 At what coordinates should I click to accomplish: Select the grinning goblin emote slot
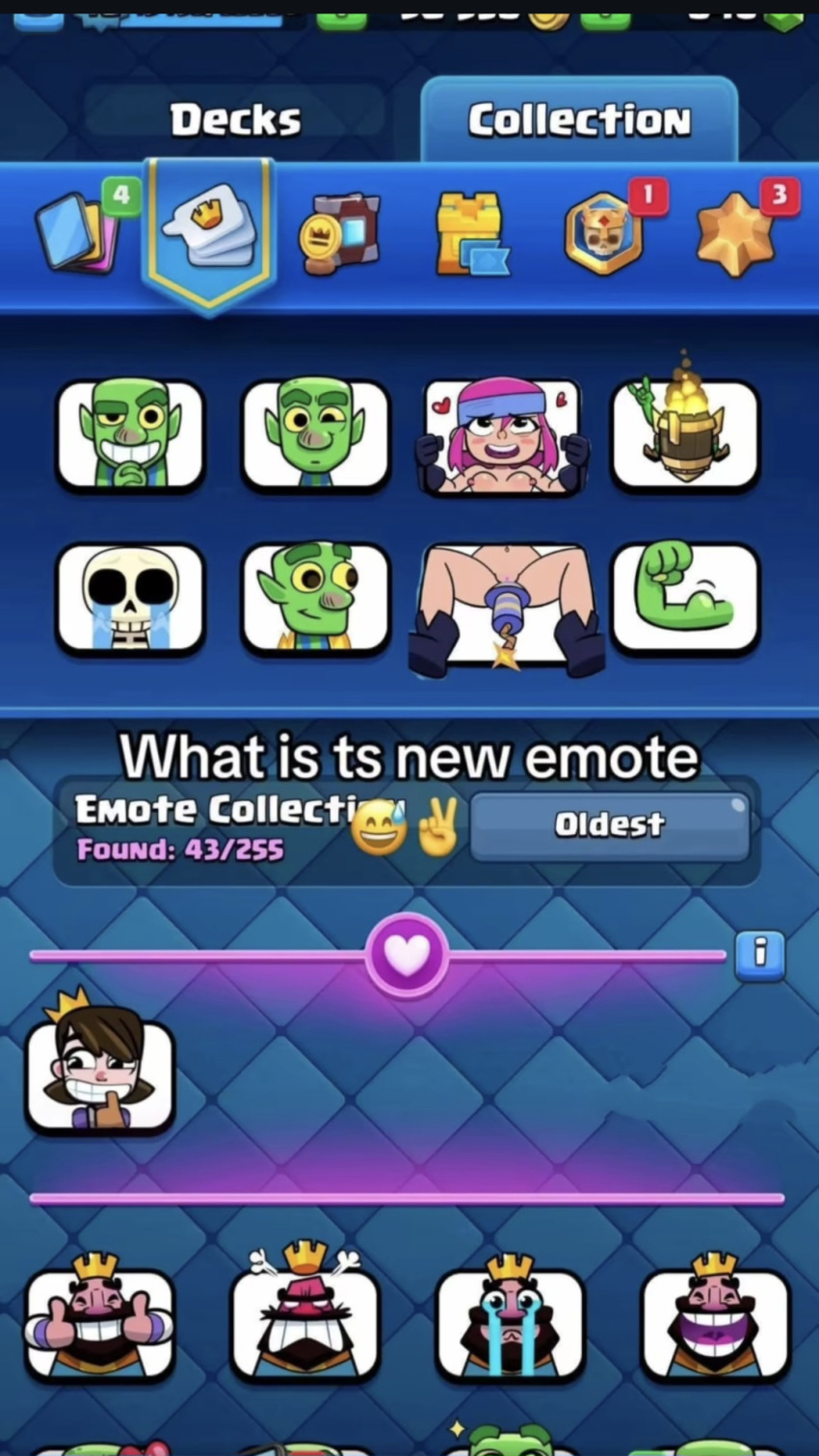click(x=130, y=435)
